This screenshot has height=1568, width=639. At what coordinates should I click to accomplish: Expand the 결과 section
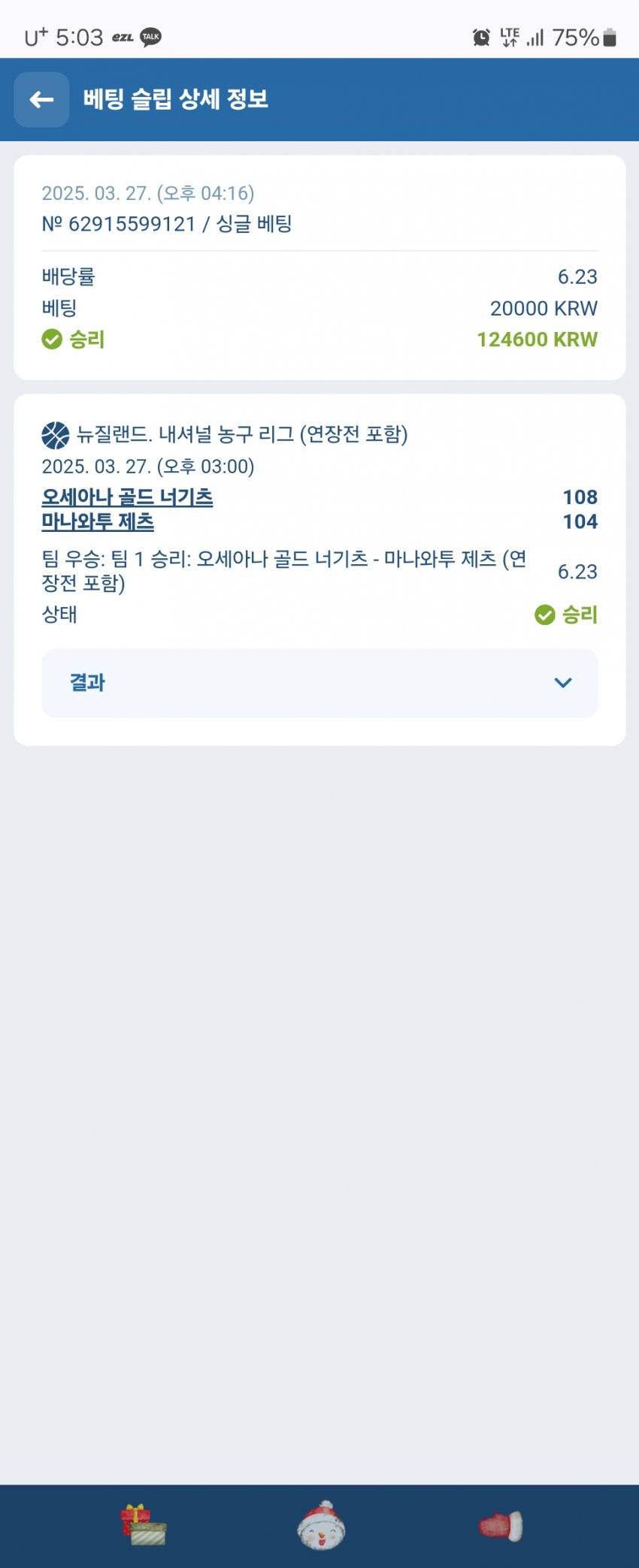pos(319,683)
